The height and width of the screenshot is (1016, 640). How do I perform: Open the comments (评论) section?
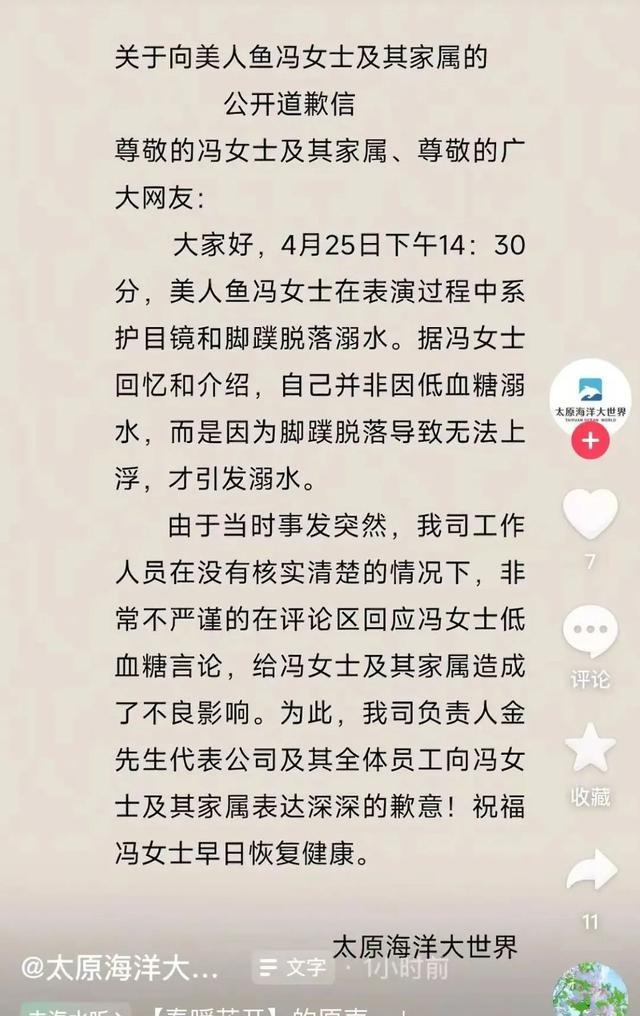(590, 634)
